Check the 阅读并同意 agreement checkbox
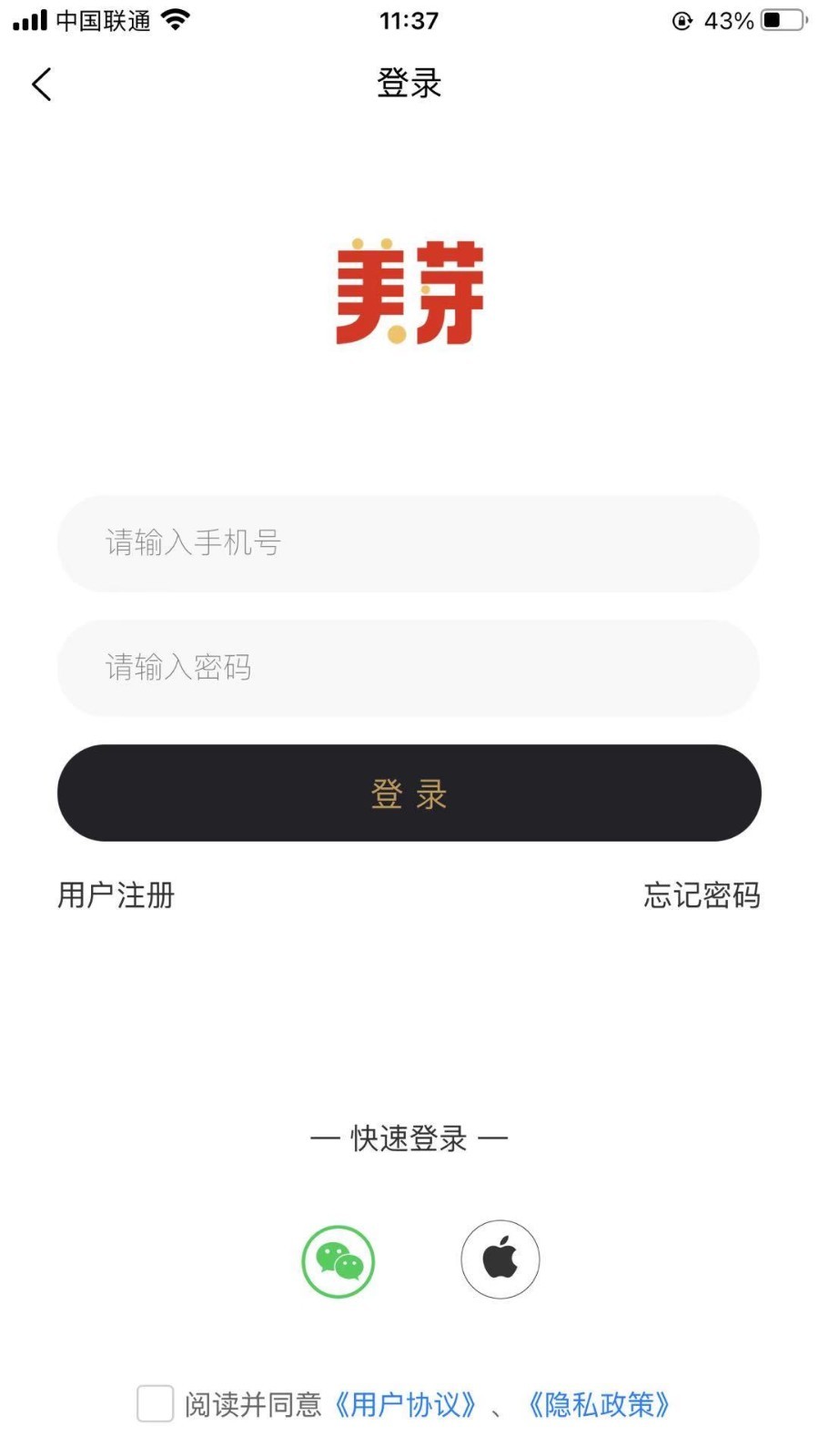This screenshot has height=1456, width=819. 155,1403
